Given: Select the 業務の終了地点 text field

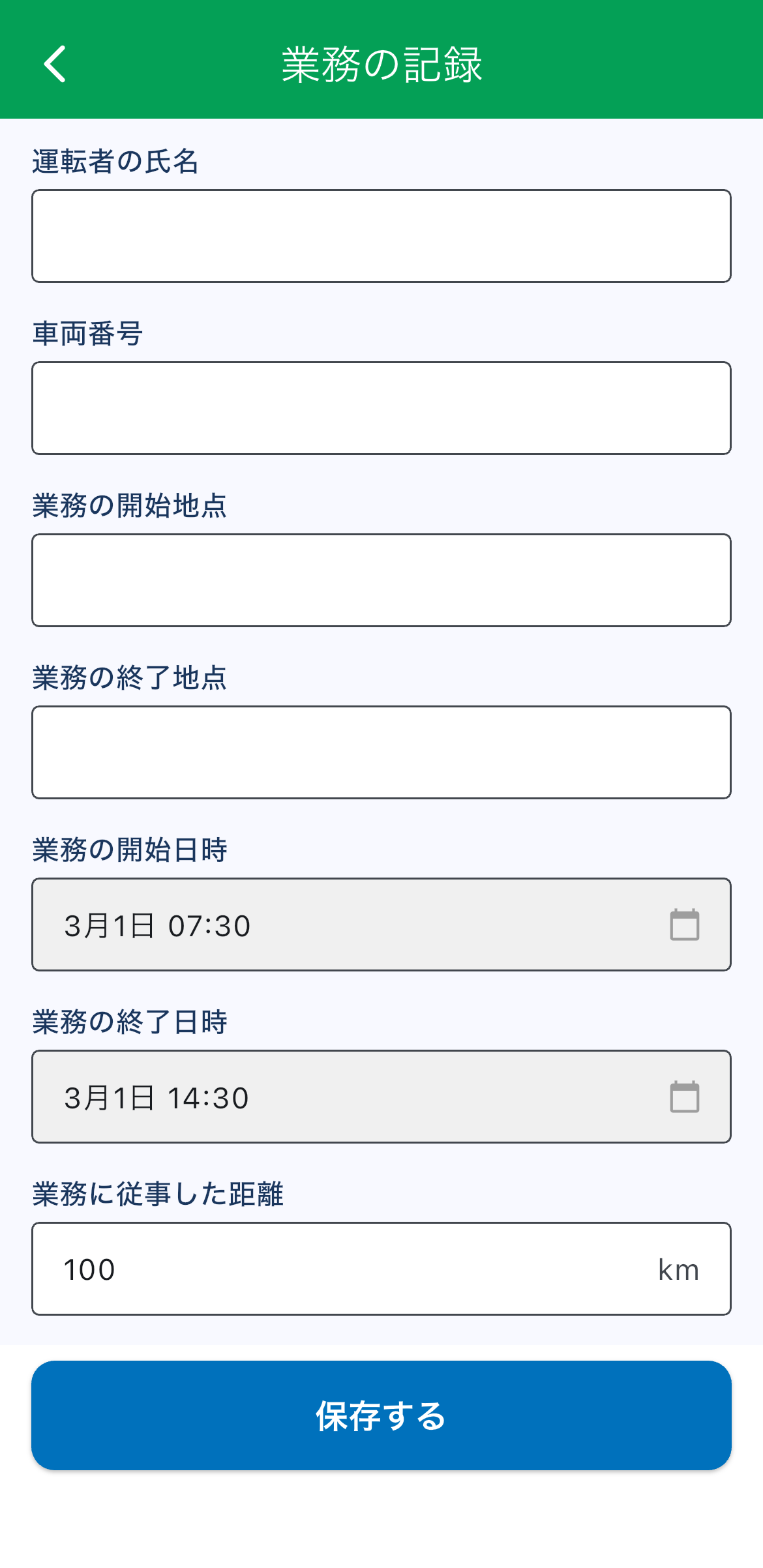Looking at the screenshot, I should click(x=381, y=751).
